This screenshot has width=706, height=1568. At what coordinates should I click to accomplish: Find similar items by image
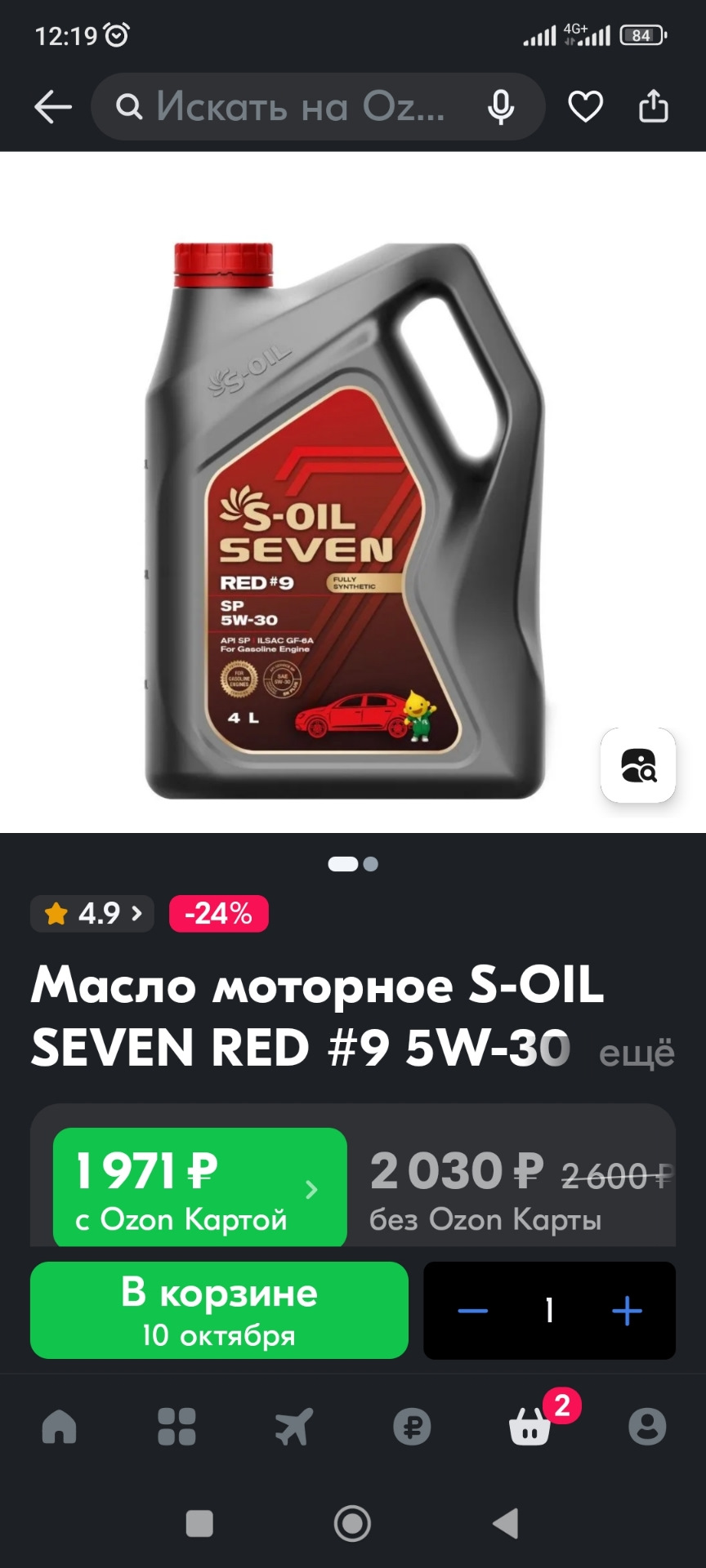pos(637,765)
